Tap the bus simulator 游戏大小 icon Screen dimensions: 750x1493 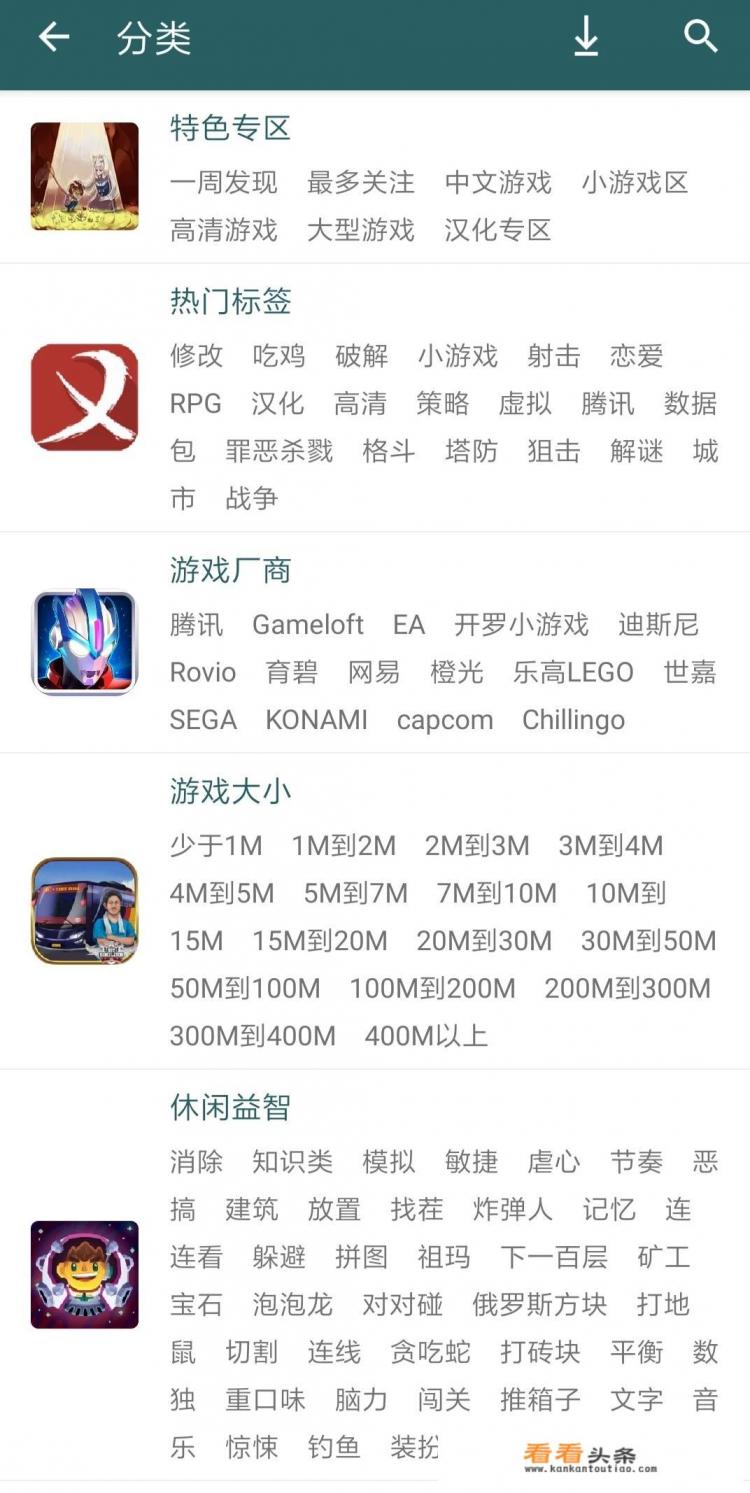coord(84,910)
